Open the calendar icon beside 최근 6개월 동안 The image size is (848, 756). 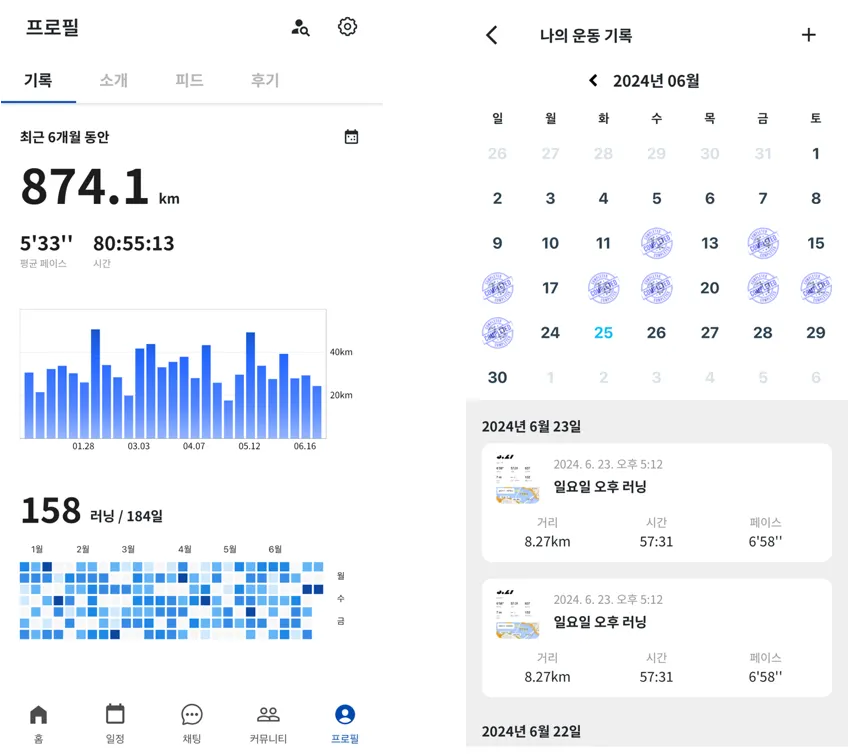point(352,137)
